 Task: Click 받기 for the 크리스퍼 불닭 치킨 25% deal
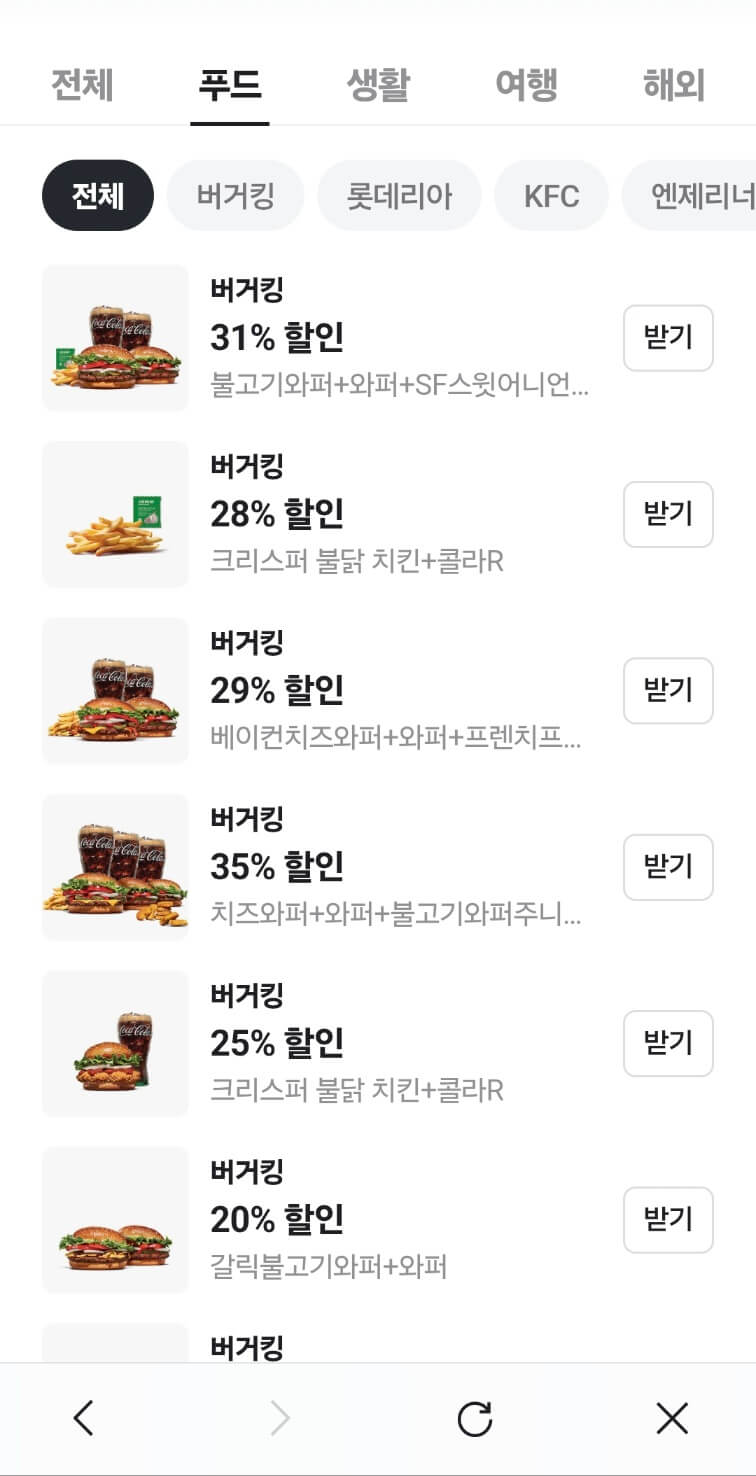(667, 1043)
